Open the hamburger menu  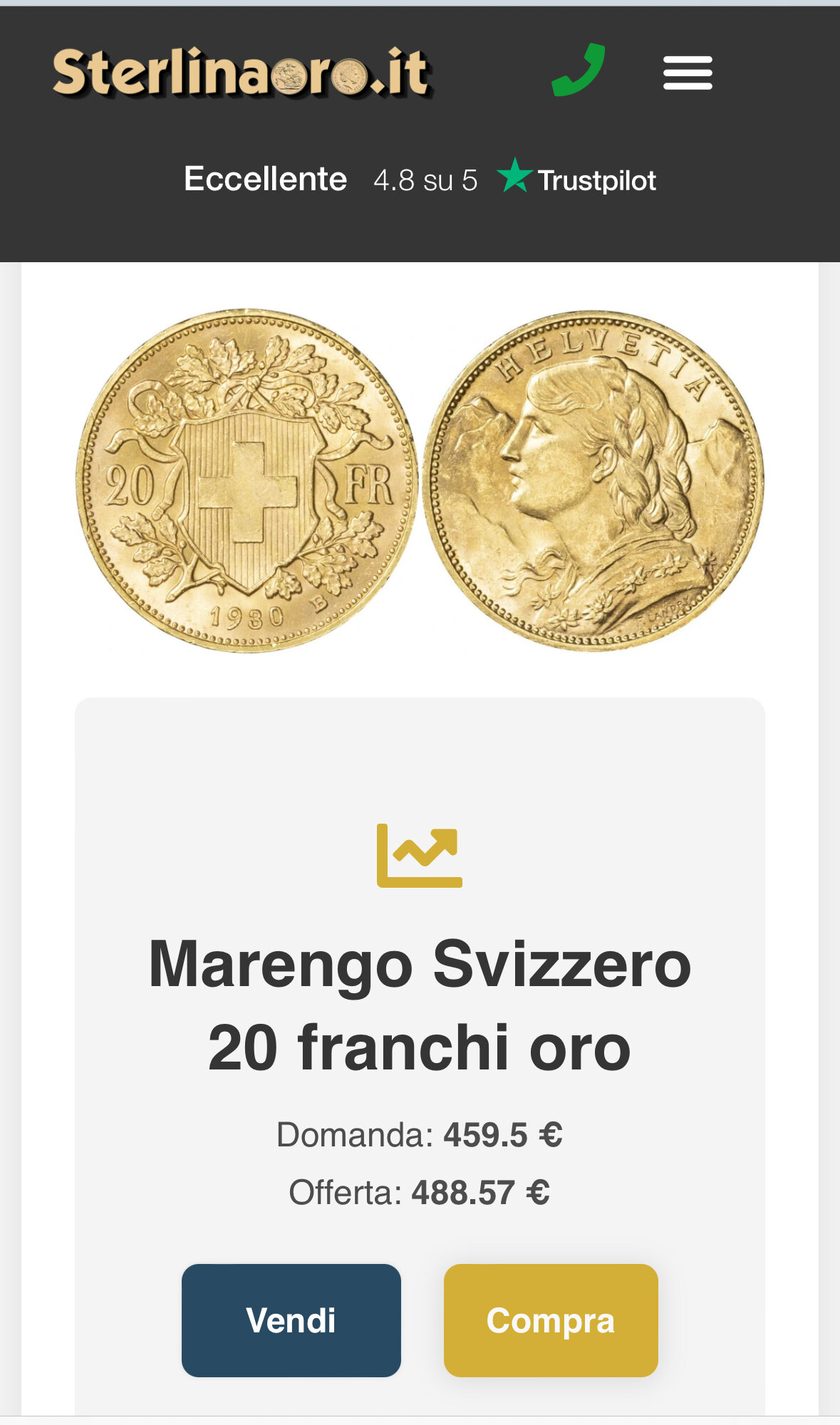point(688,73)
